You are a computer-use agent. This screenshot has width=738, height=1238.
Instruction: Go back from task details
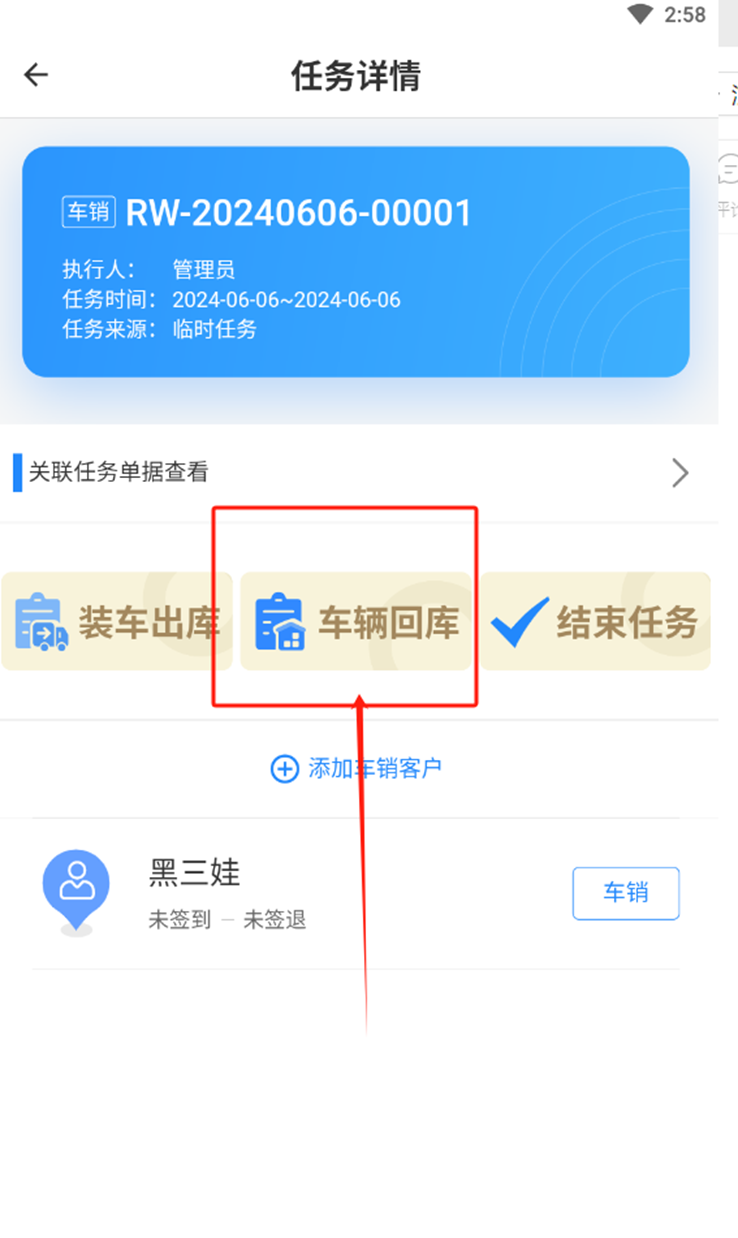point(36,75)
